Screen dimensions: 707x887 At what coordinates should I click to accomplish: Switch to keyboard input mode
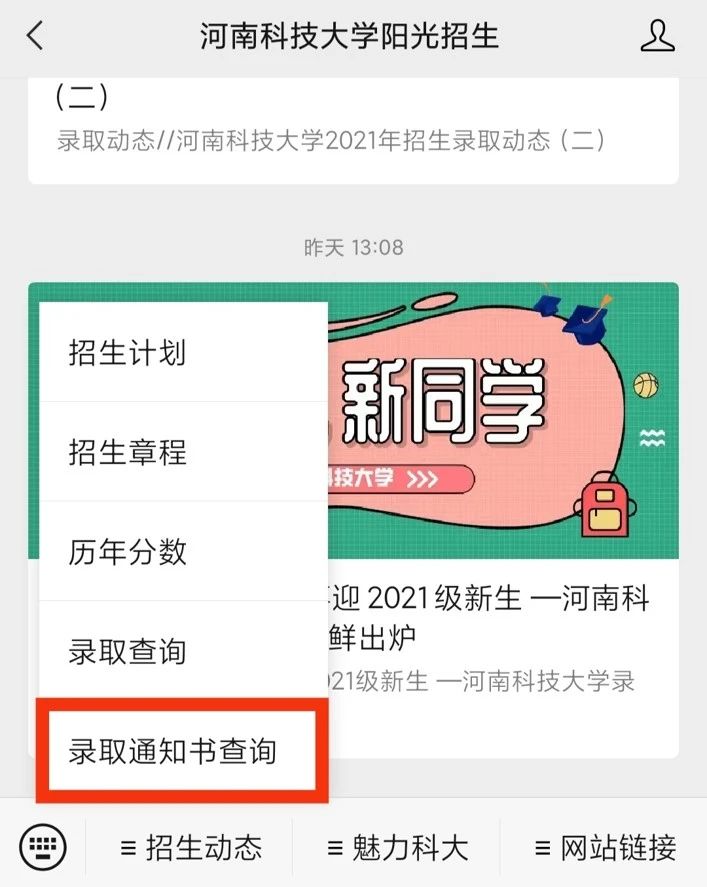43,848
